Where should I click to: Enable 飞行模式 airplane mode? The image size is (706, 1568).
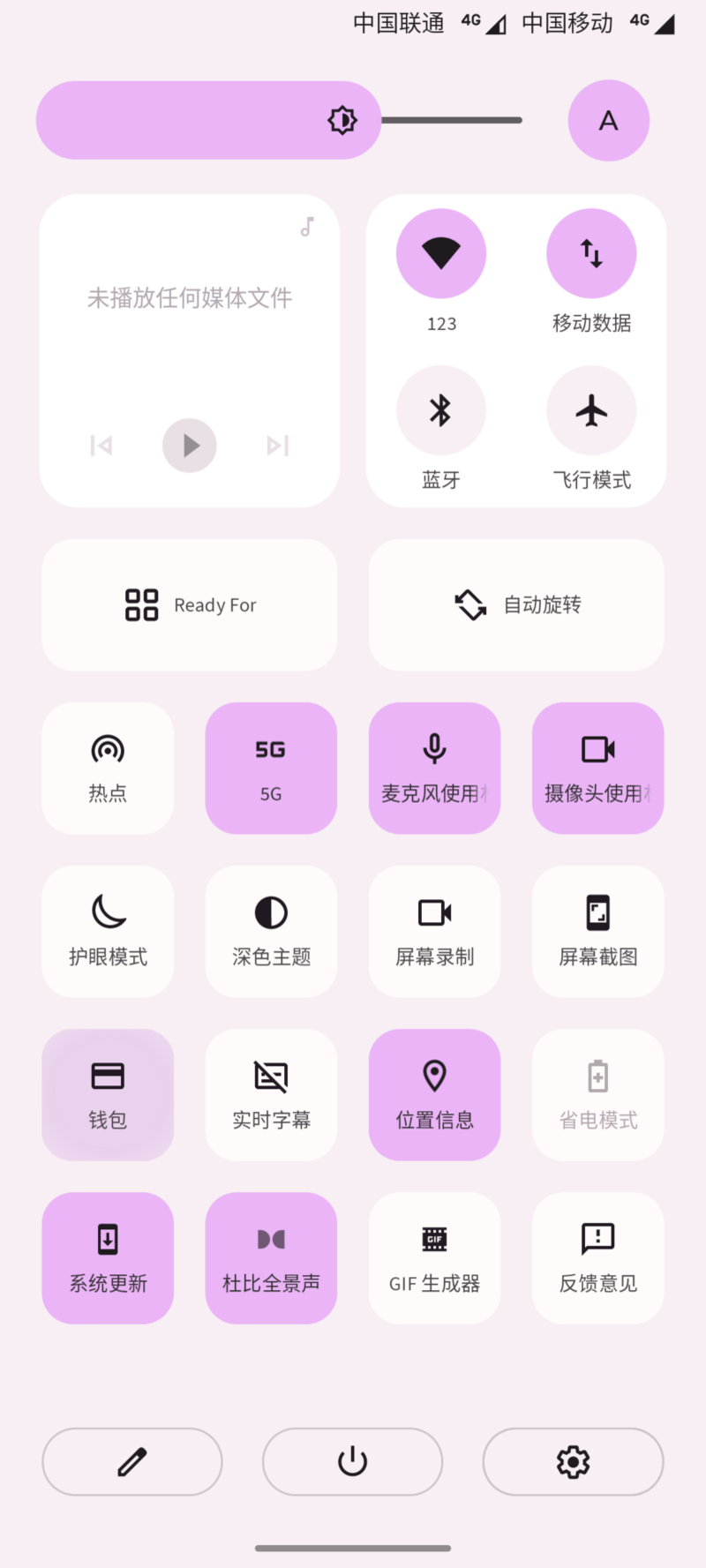point(591,411)
